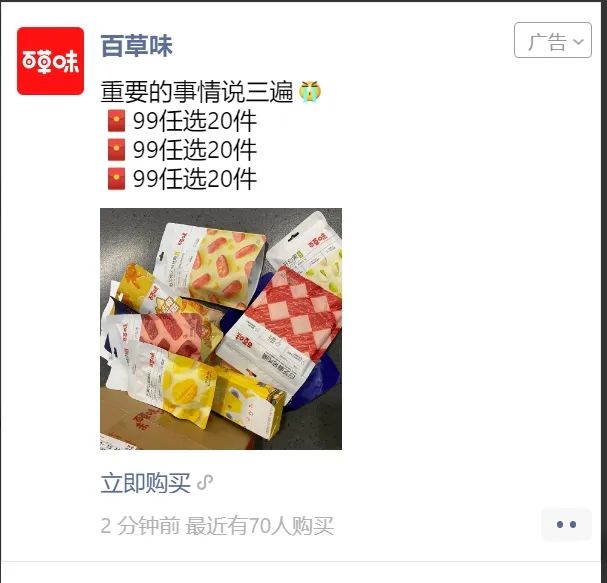The height and width of the screenshot is (583, 607).
Task: Open the 广告 dropdown menu
Action: tap(552, 42)
